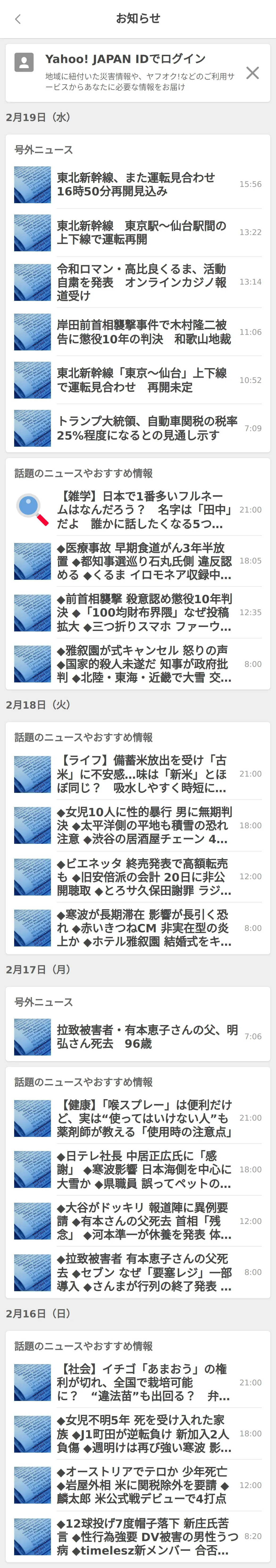Dismiss the Yahoo! JAPAN ID login banner

252,73
